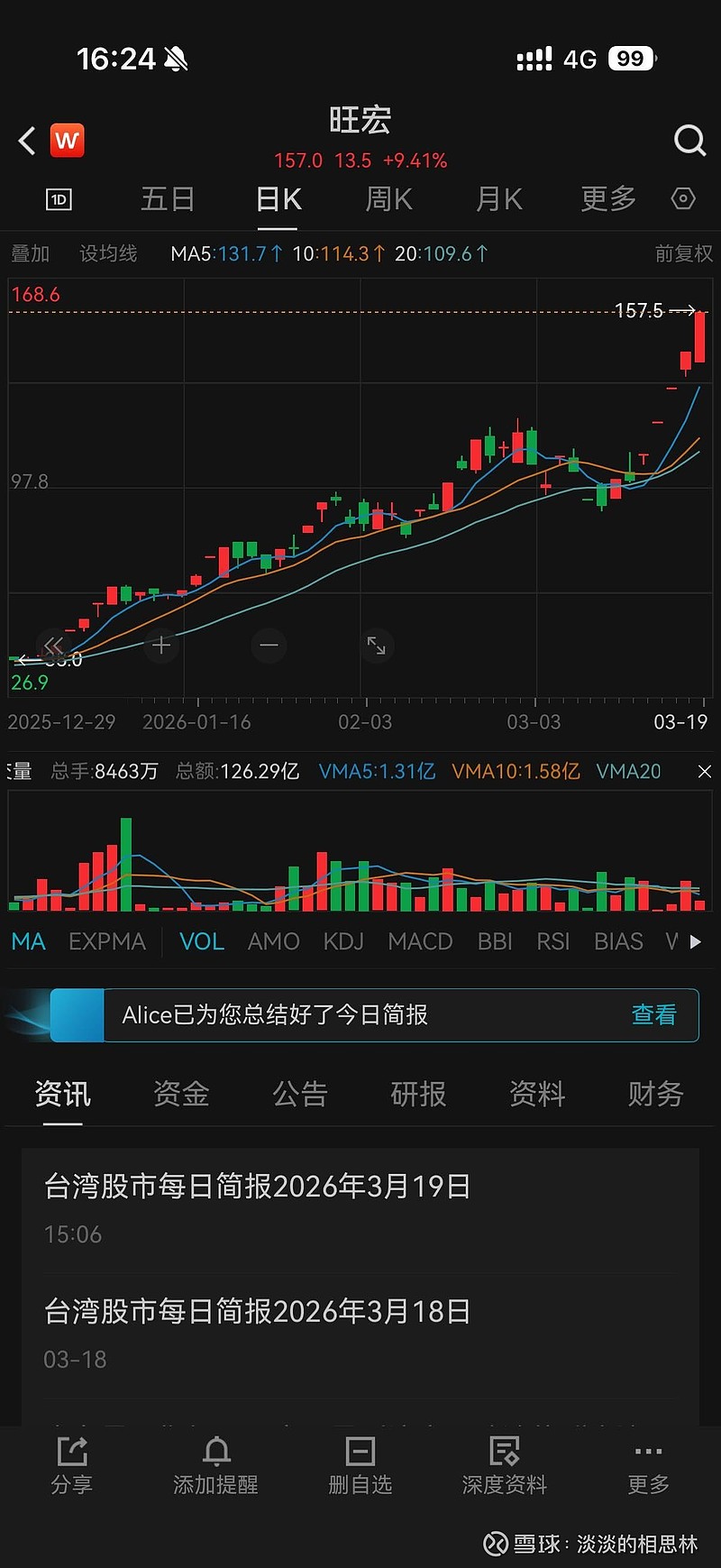
Task: Open the March 19 Taiwan market briefing article
Action: pyautogui.click(x=256, y=1186)
